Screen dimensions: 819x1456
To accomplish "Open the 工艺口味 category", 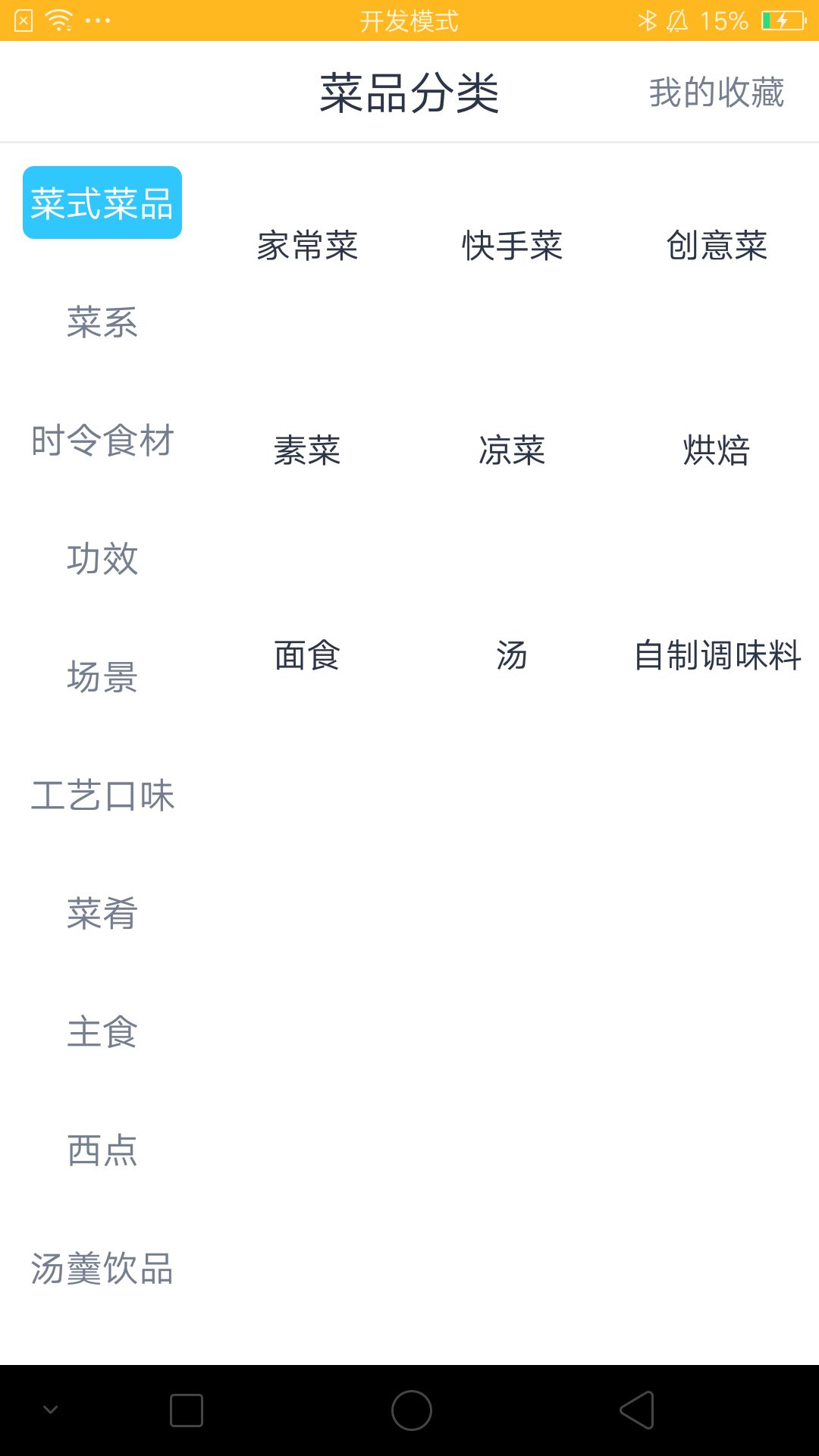I will point(102,795).
